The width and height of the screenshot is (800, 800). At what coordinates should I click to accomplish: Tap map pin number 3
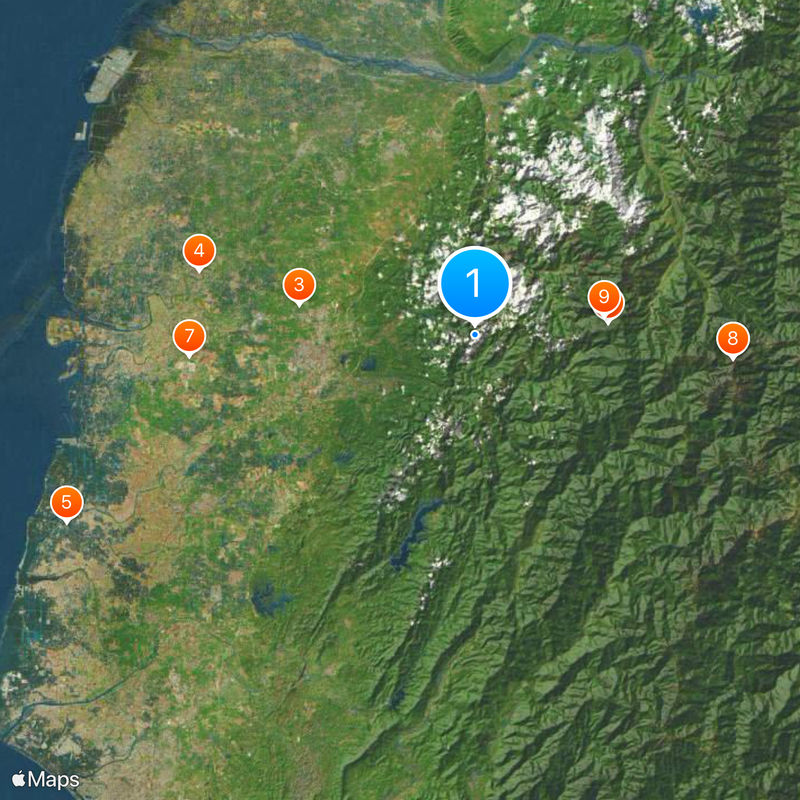tap(298, 285)
